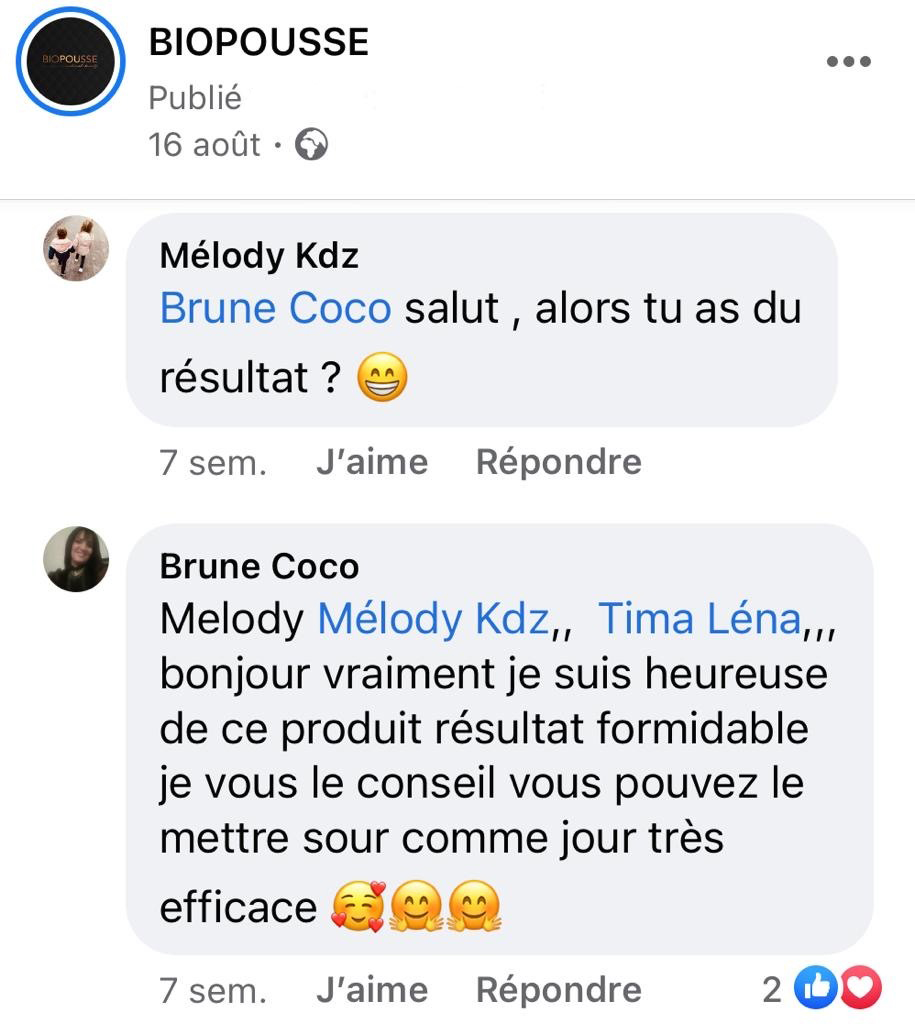Image resolution: width=915 pixels, height=1024 pixels.
Task: Open Brune Coco mention in Mélody's comment
Action: (x=275, y=309)
